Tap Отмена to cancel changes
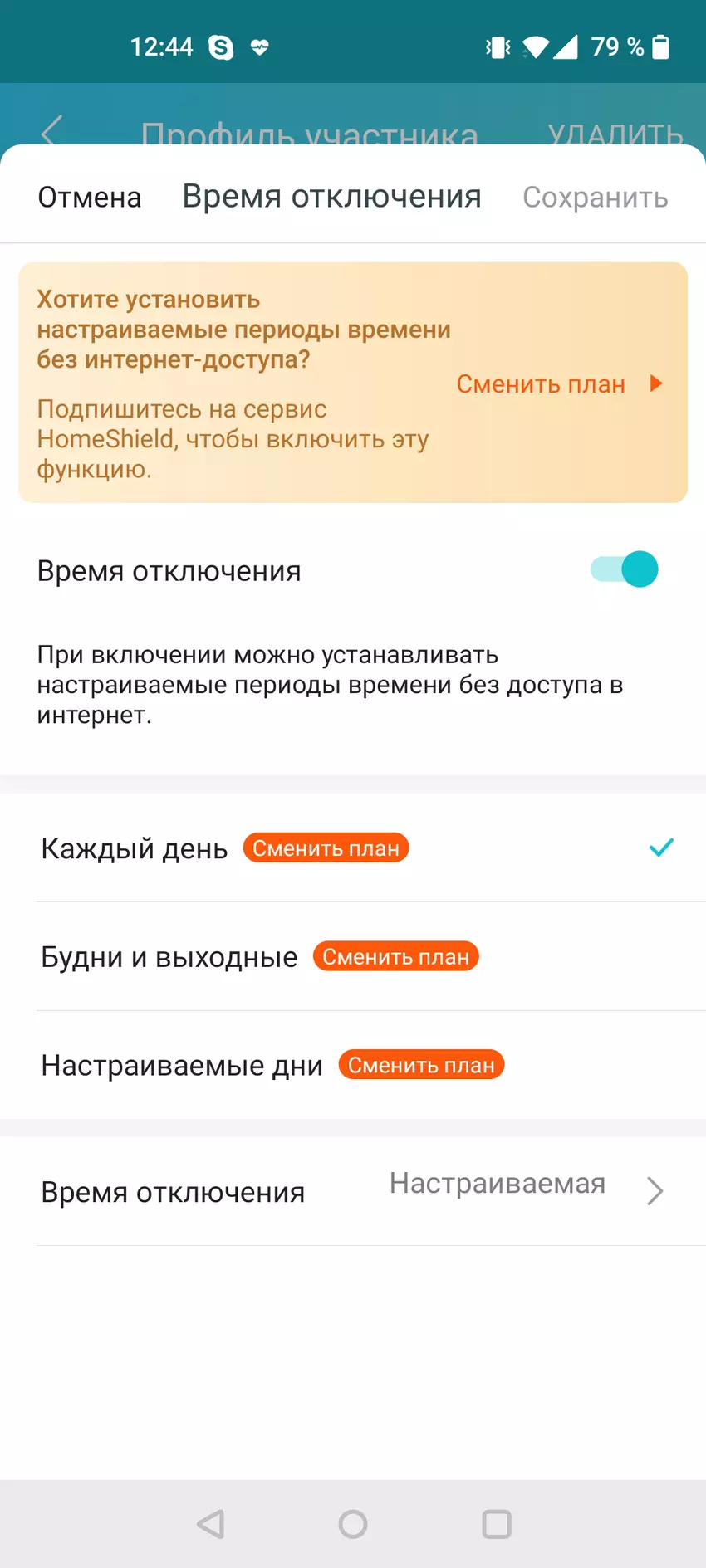This screenshot has height=1568, width=706. pos(90,198)
